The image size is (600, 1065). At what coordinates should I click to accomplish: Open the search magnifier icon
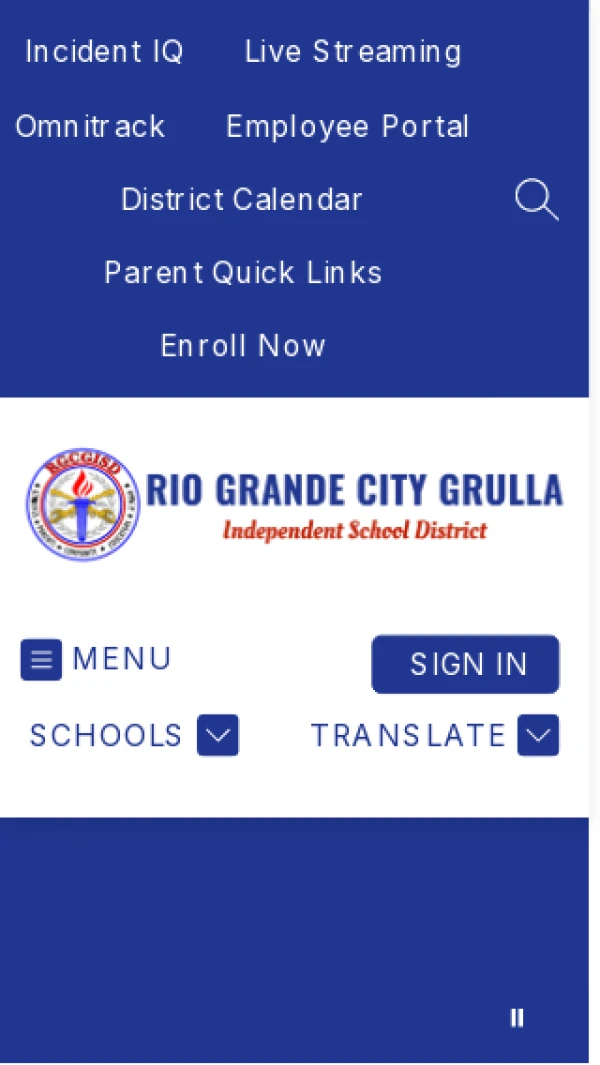click(536, 200)
